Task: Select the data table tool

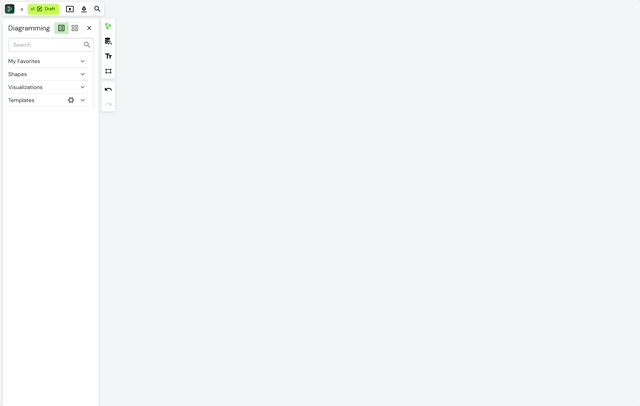Action: [x=108, y=41]
